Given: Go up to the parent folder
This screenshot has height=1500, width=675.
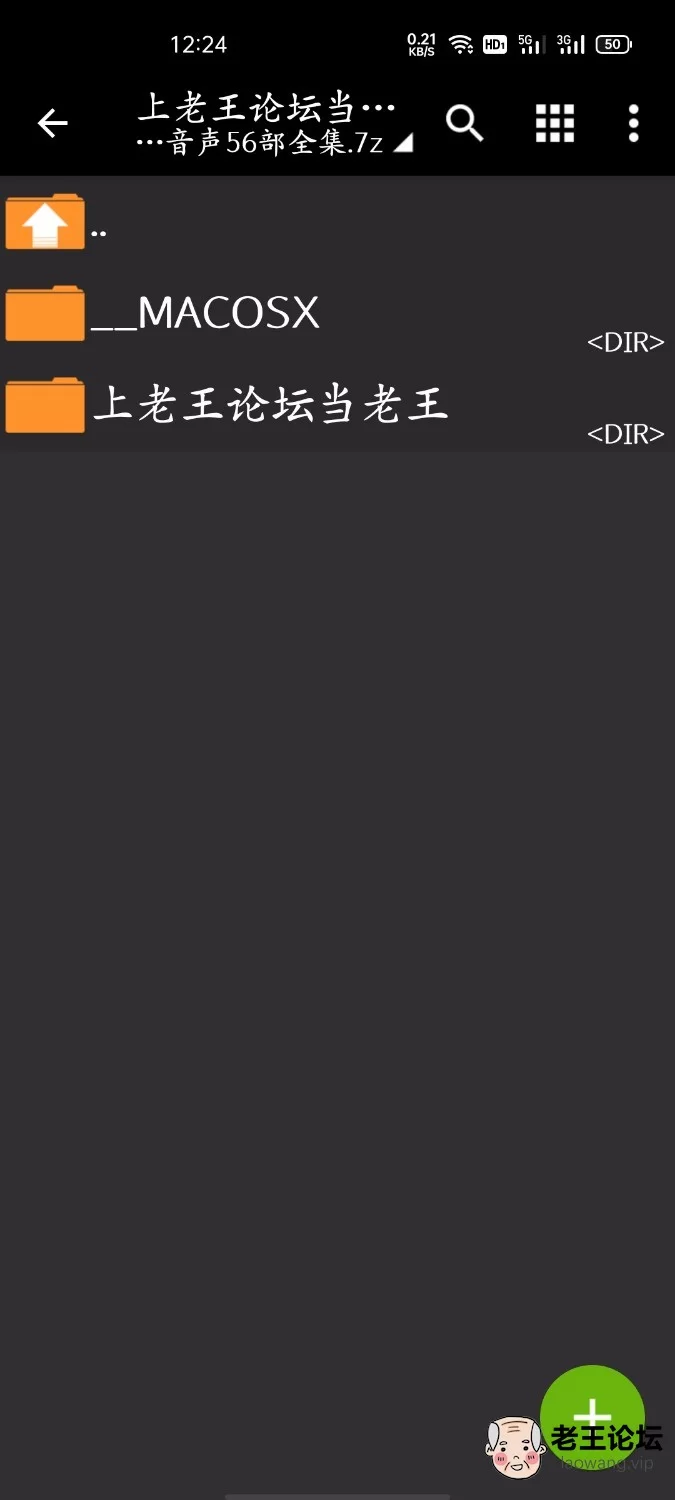Looking at the screenshot, I should click(x=337, y=222).
